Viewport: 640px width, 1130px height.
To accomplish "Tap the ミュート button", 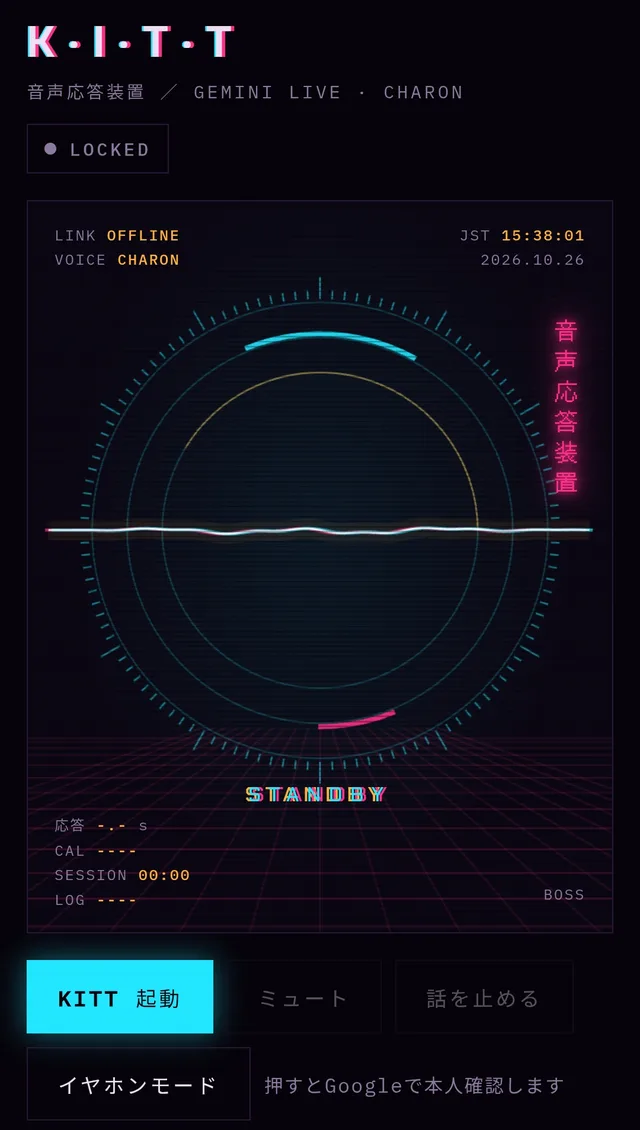I will pyautogui.click(x=303, y=997).
